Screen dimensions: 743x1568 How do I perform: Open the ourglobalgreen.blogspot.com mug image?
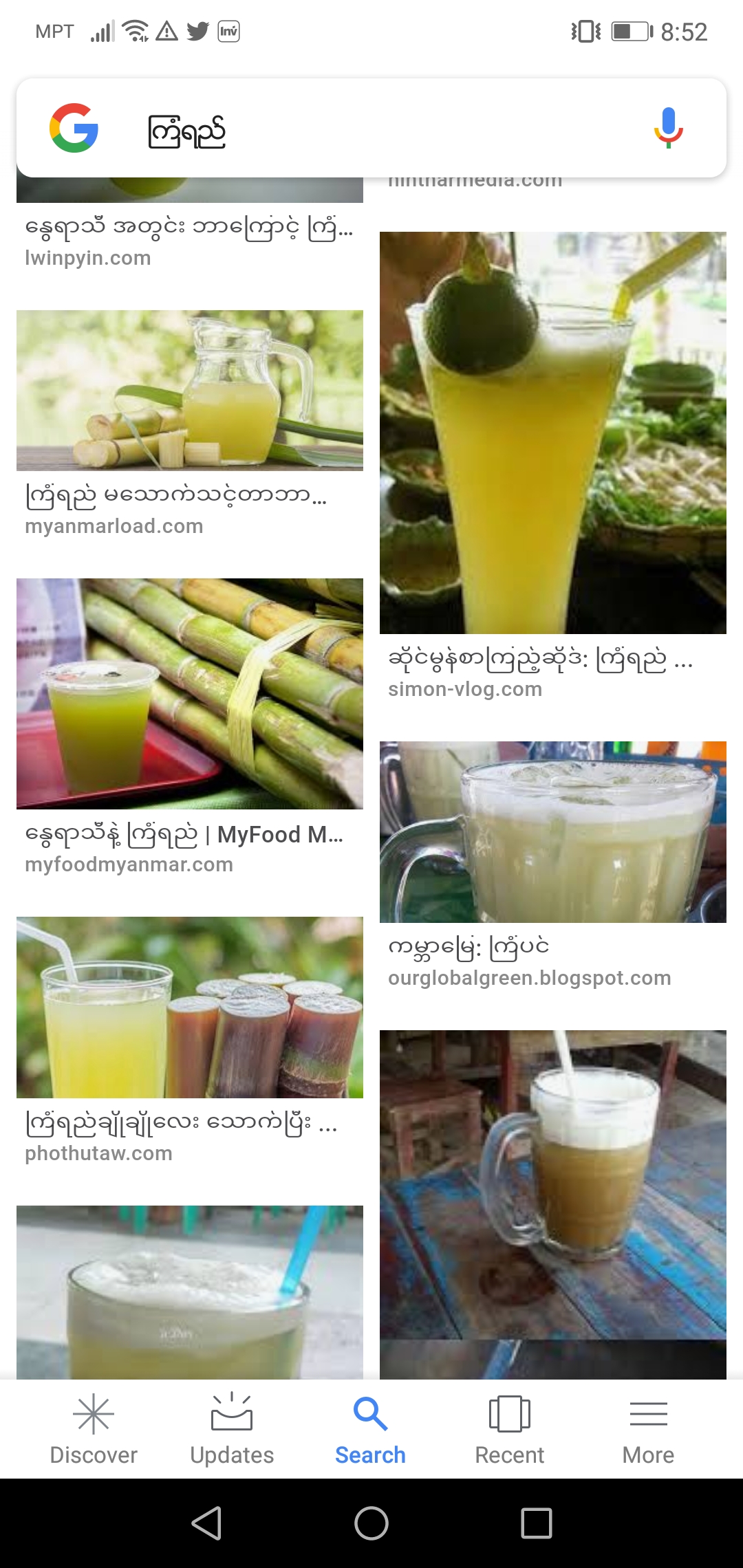pos(553,832)
